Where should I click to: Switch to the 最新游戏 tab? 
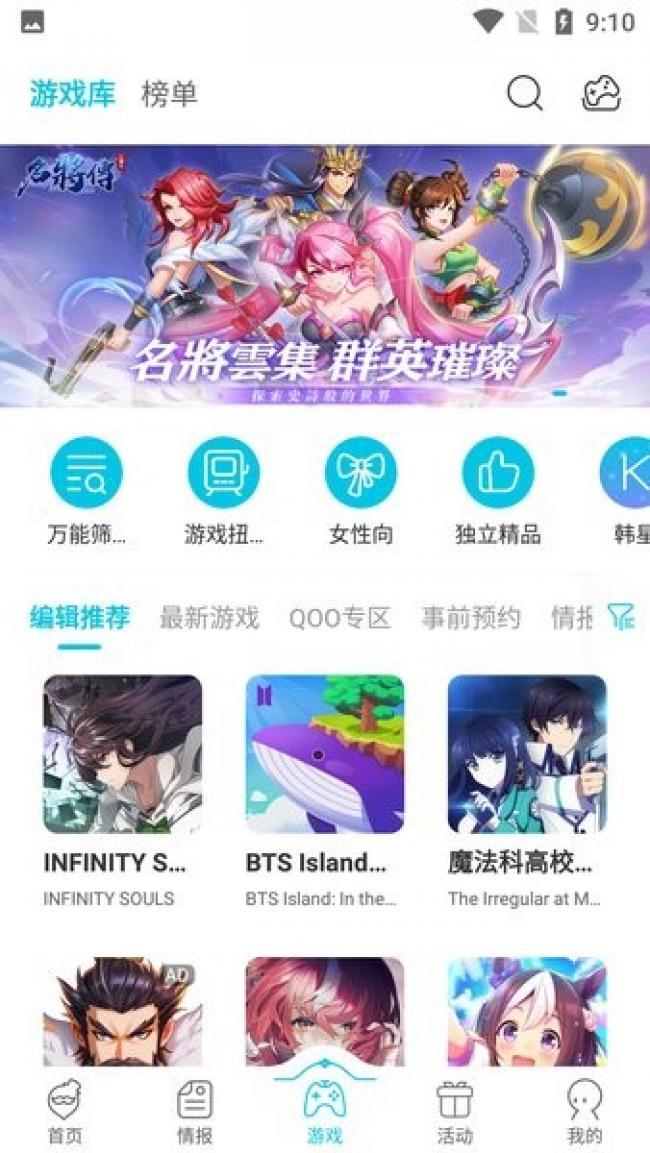209,618
